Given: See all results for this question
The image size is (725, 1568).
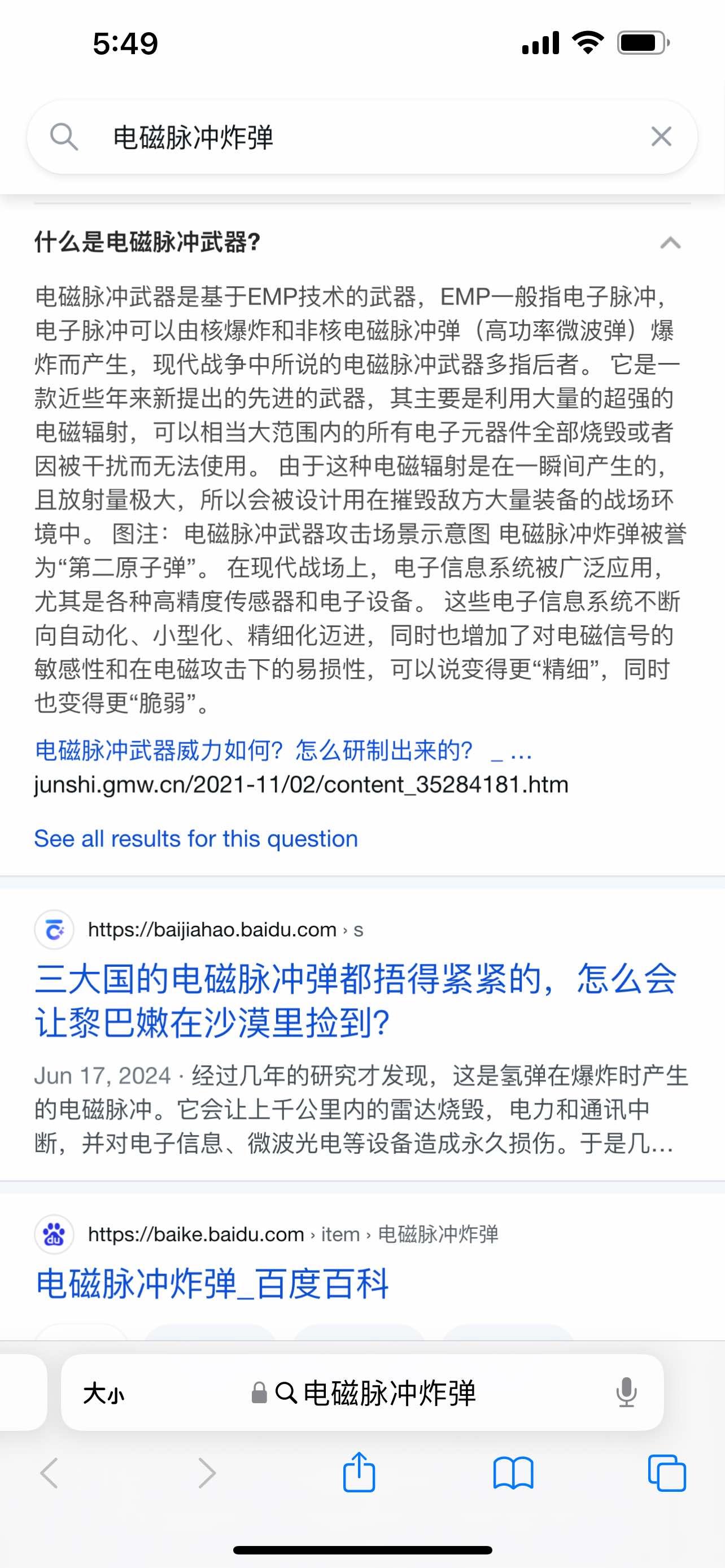Looking at the screenshot, I should [196, 839].
